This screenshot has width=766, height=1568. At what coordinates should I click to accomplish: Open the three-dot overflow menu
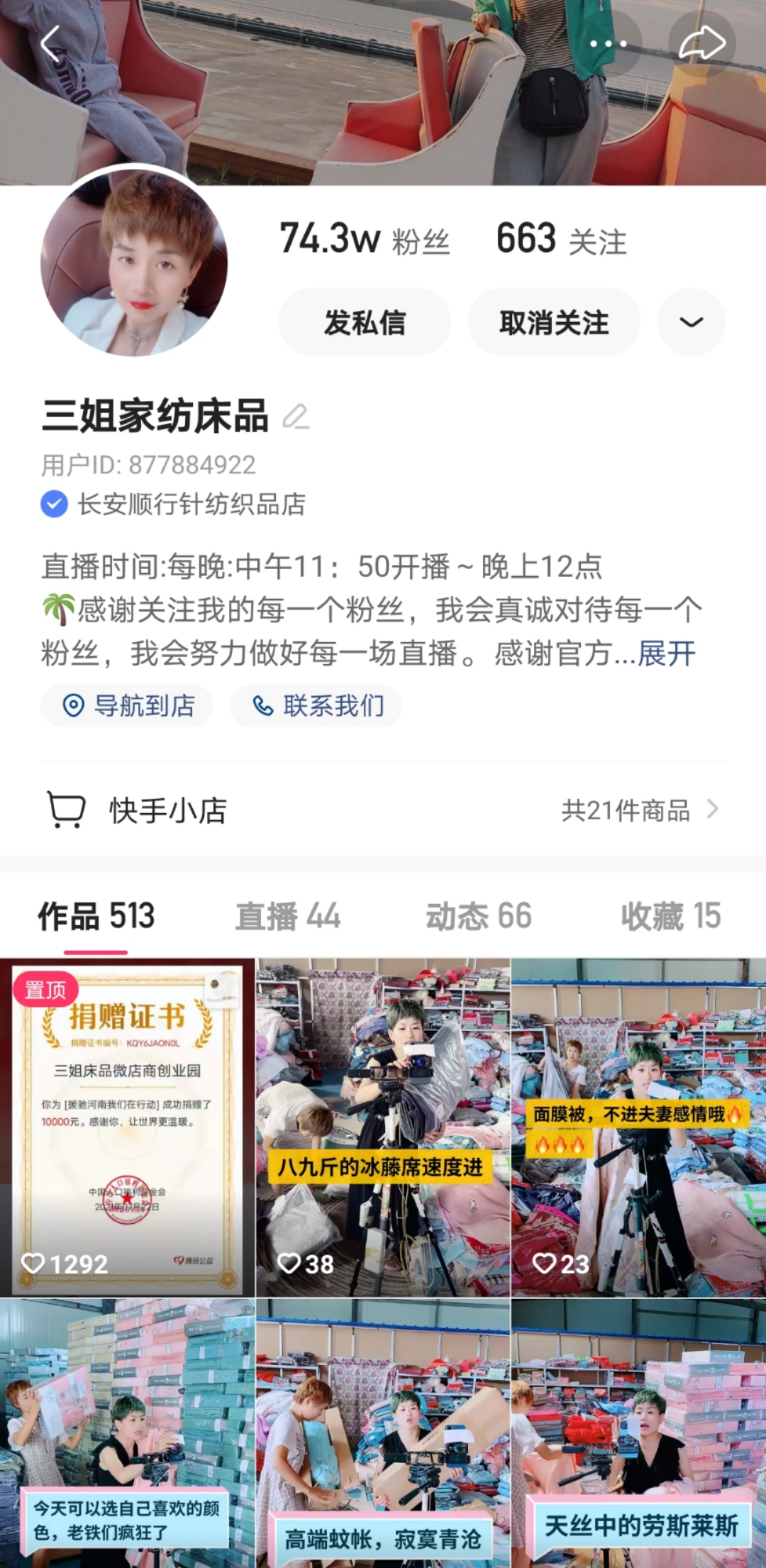(x=608, y=44)
